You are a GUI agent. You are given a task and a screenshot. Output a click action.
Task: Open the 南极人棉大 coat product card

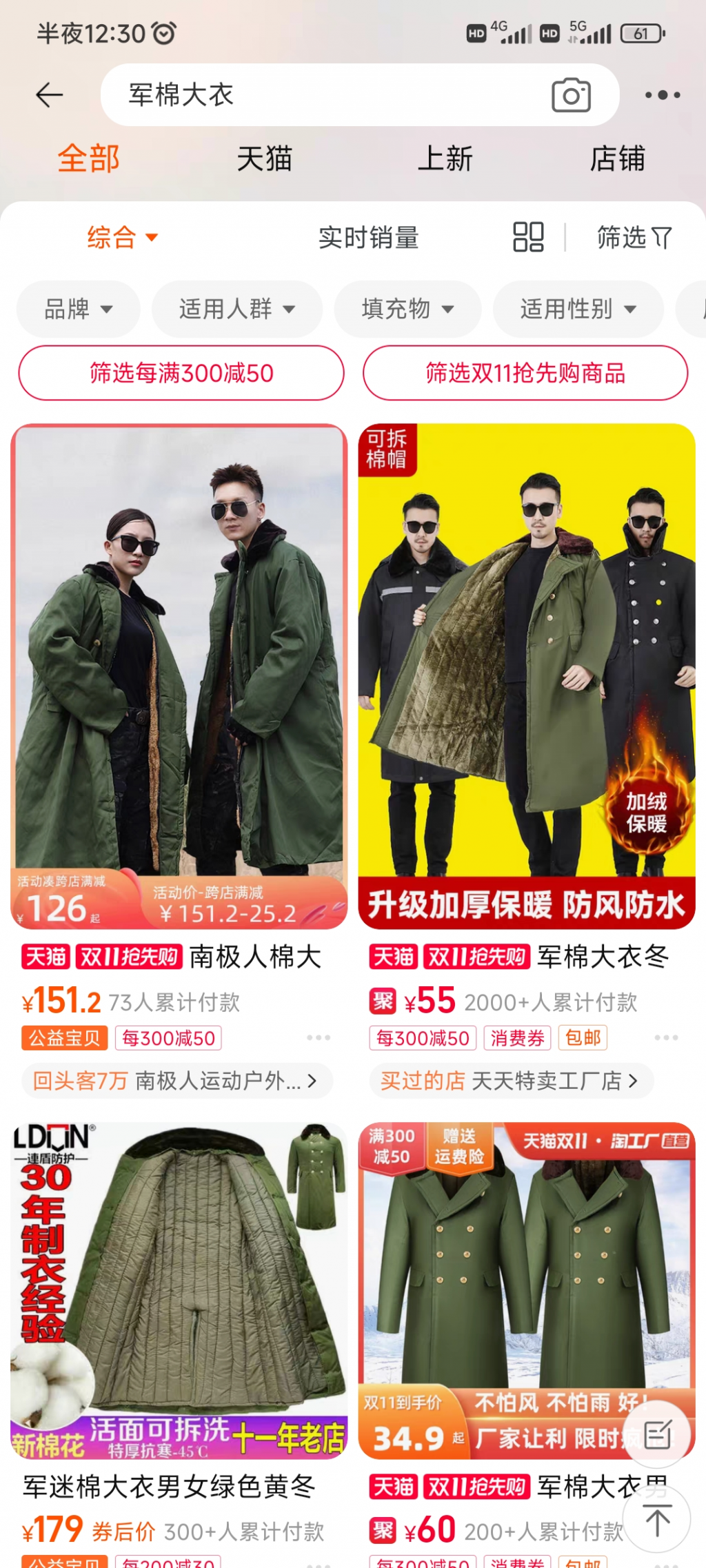179,675
